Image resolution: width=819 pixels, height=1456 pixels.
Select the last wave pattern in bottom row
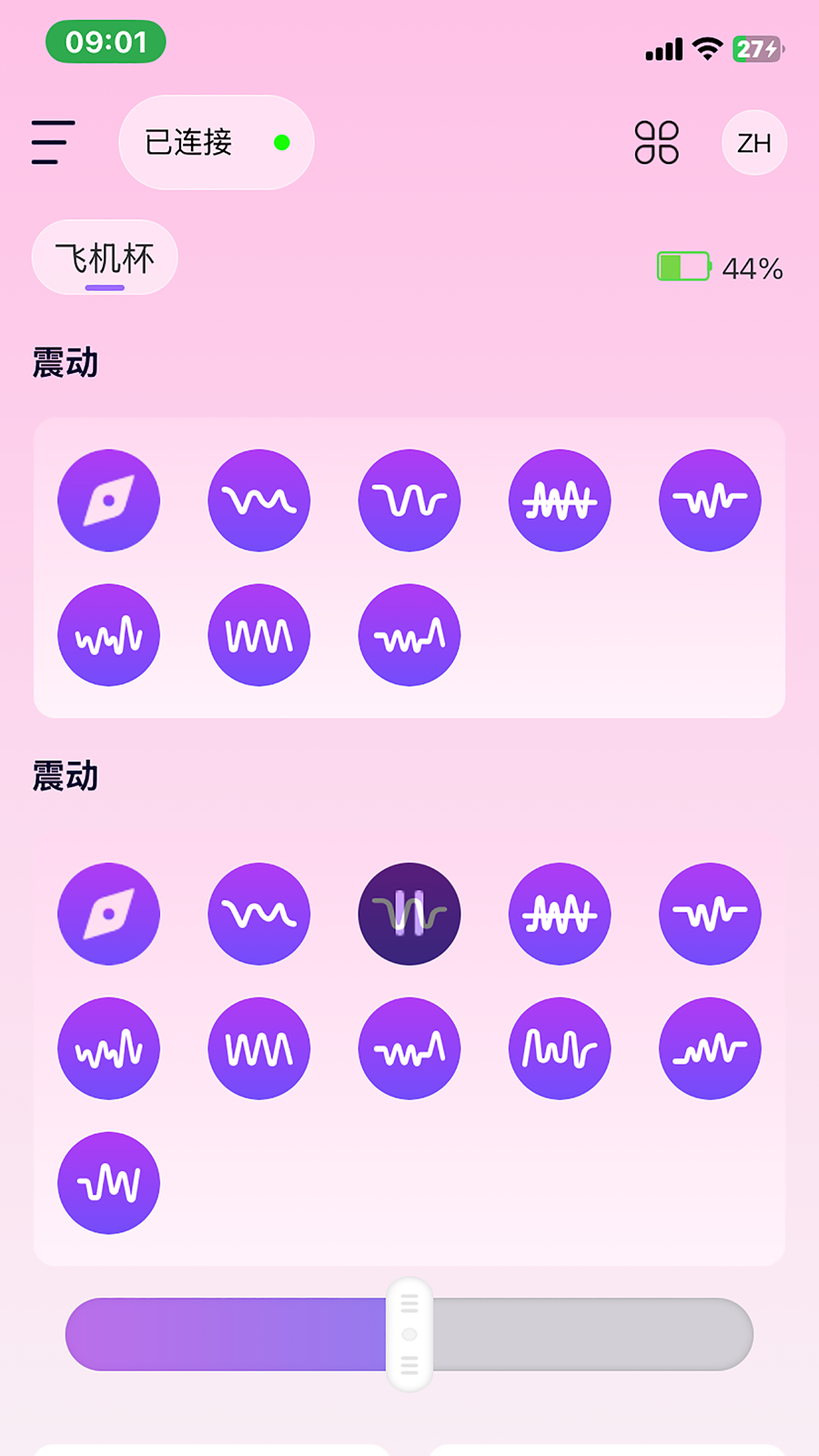pos(710,1047)
